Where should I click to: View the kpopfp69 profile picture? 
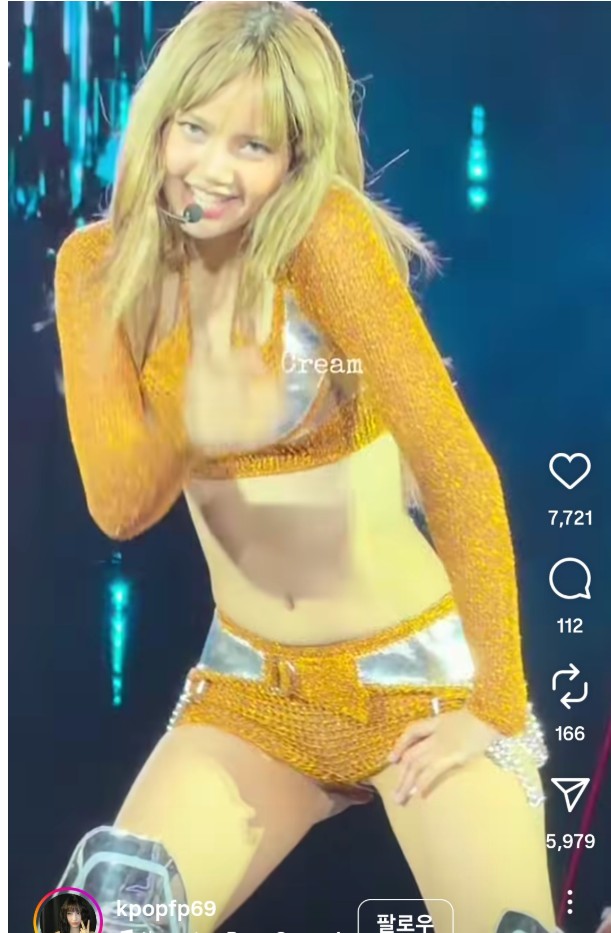(x=68, y=916)
